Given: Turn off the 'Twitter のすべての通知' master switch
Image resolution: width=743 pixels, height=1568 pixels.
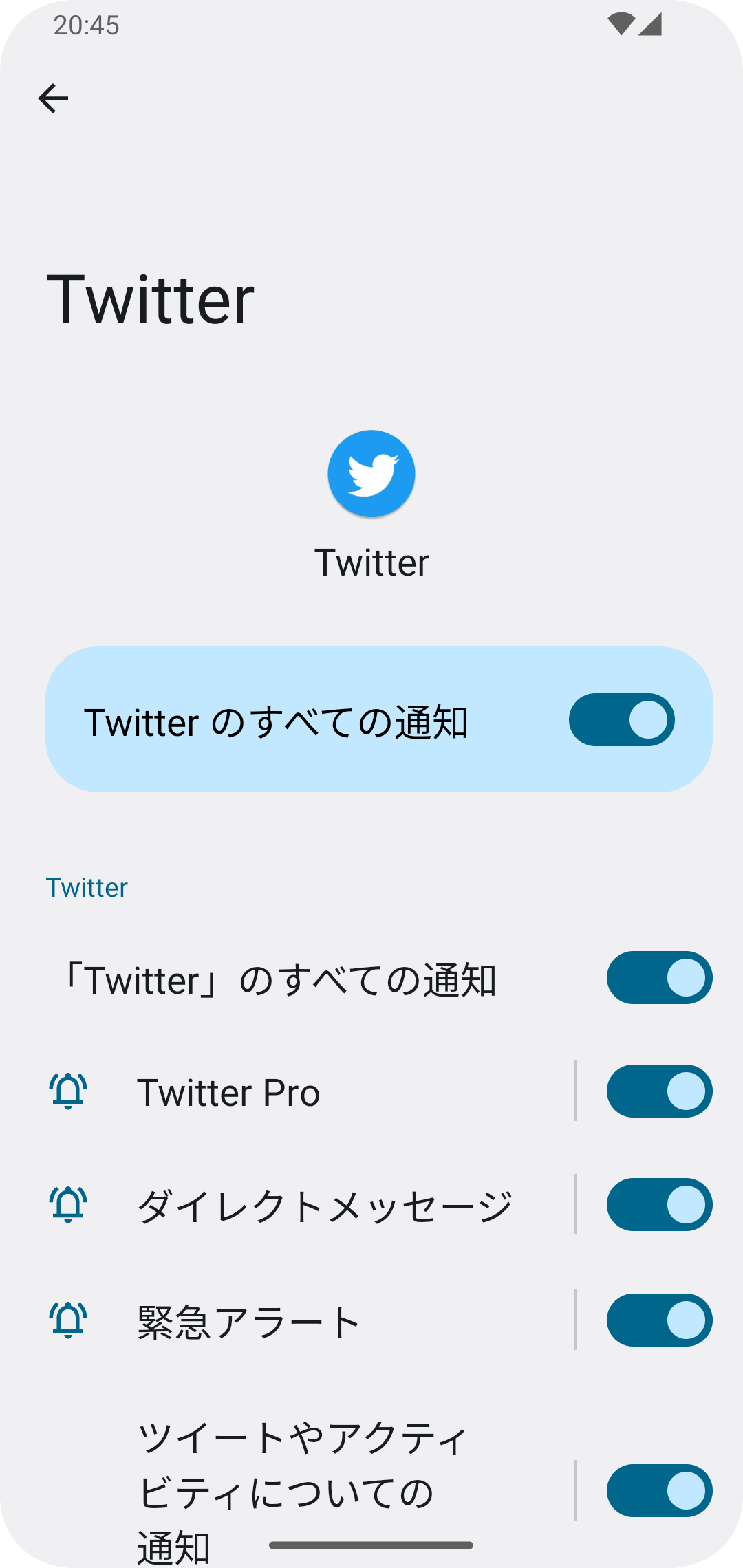Looking at the screenshot, I should [621, 719].
